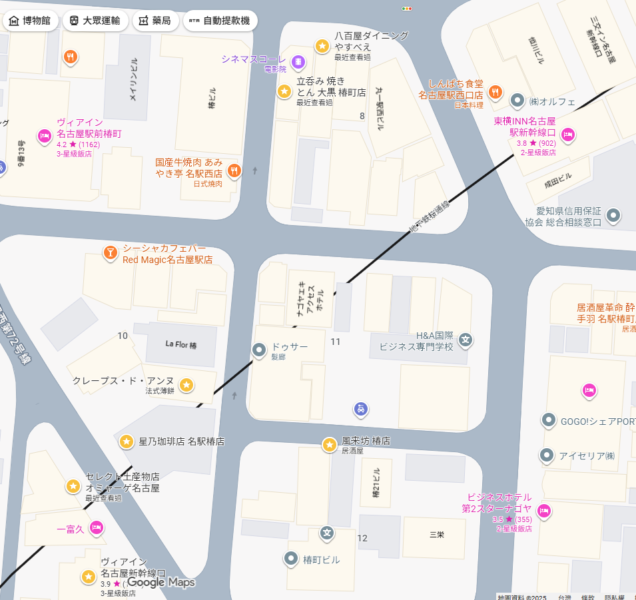Image resolution: width=636 pixels, height=600 pixels.
Task: Open the ドゥサー hair salon marker
Action: [259, 348]
